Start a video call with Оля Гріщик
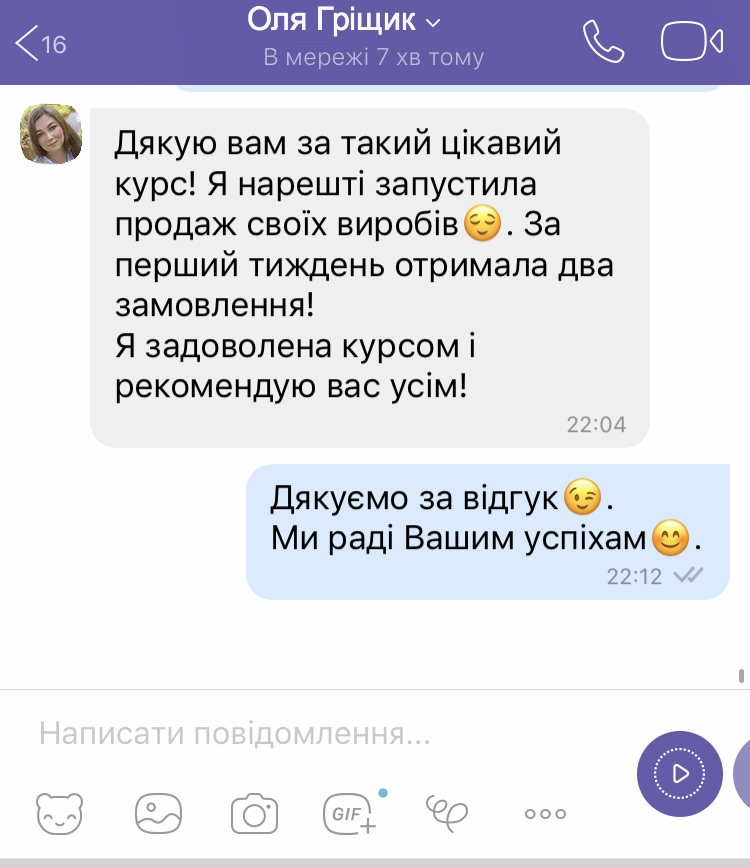 coord(691,42)
